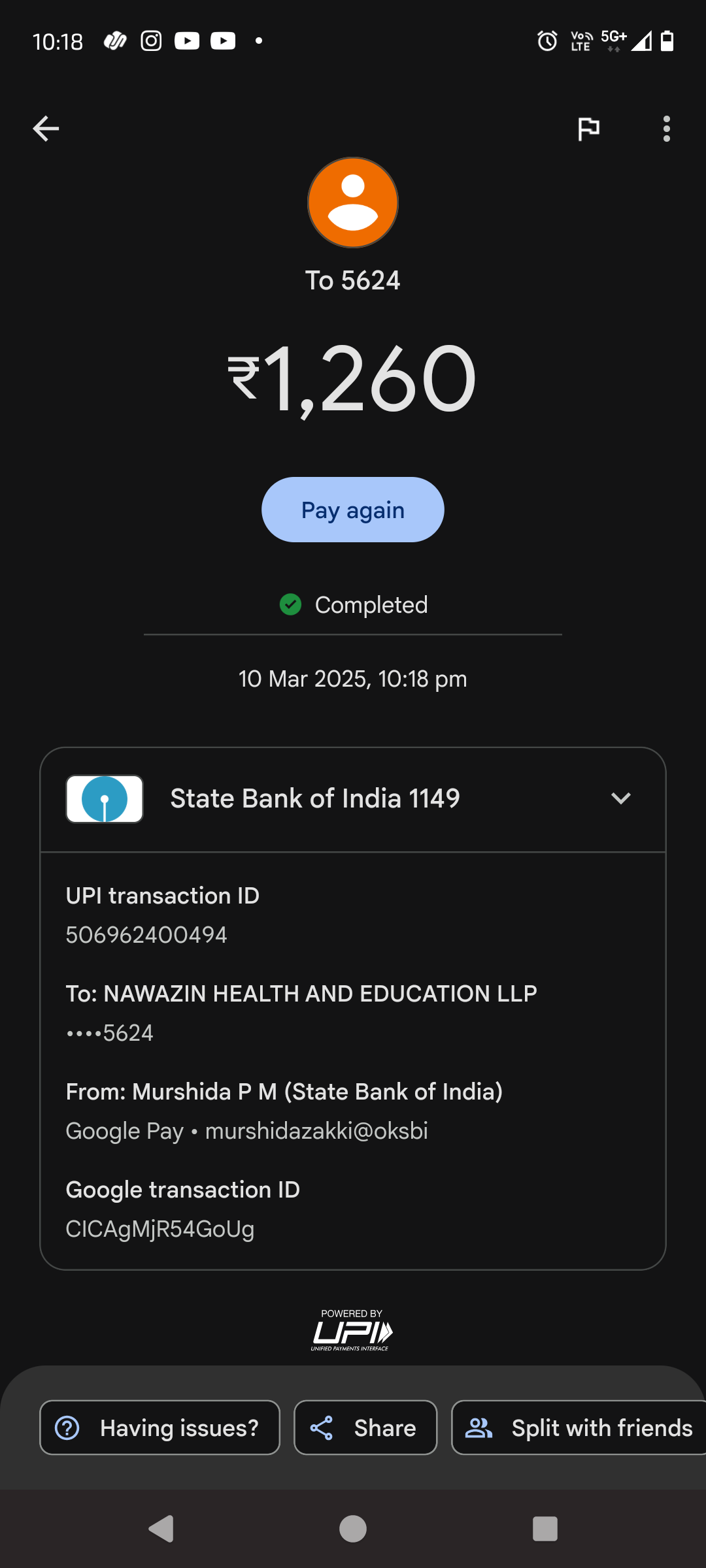Screen dimensions: 706x1568
Task: Open Having issues? help
Action: pyautogui.click(x=160, y=1428)
